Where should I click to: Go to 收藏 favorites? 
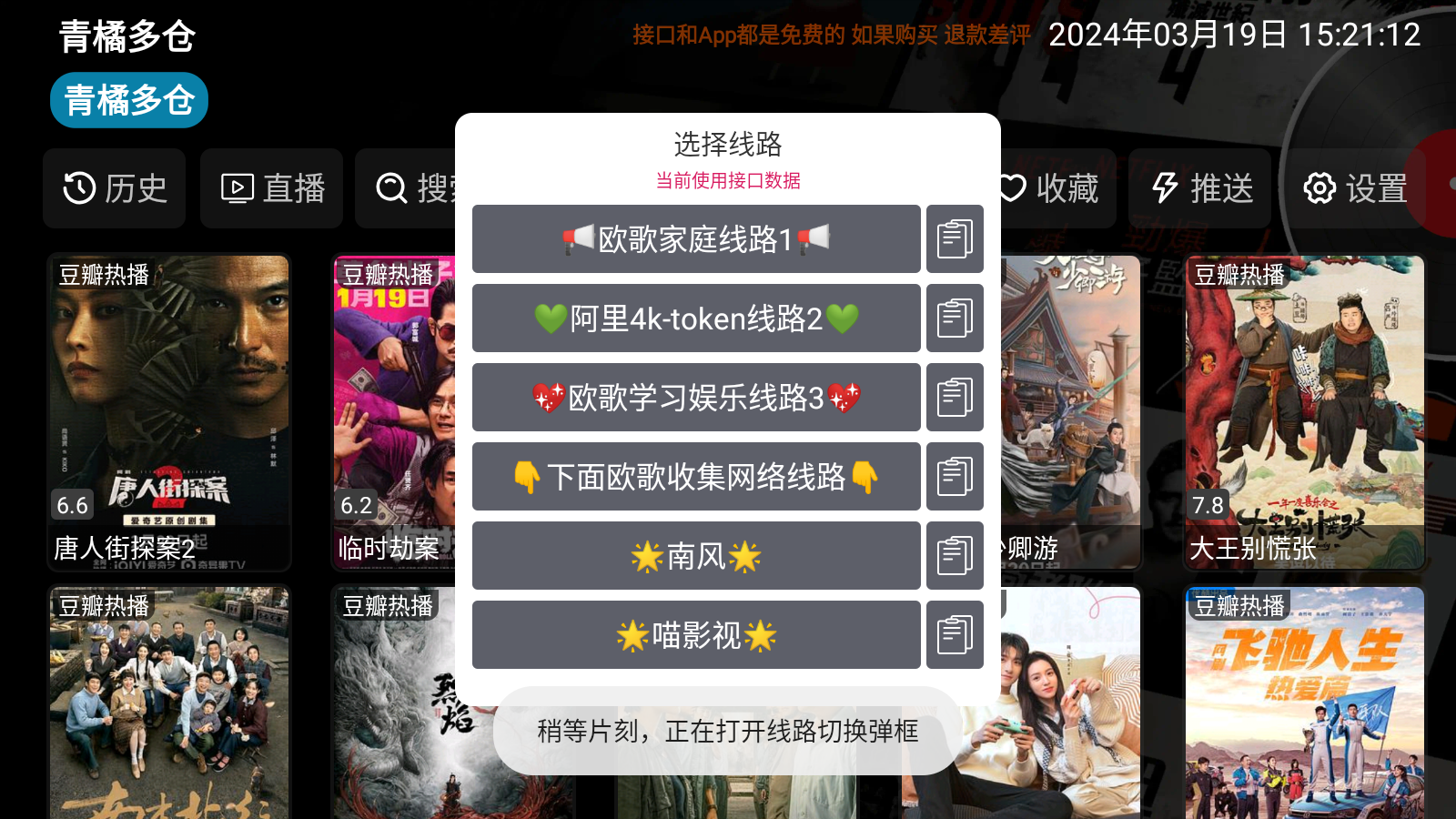[x=1056, y=188]
